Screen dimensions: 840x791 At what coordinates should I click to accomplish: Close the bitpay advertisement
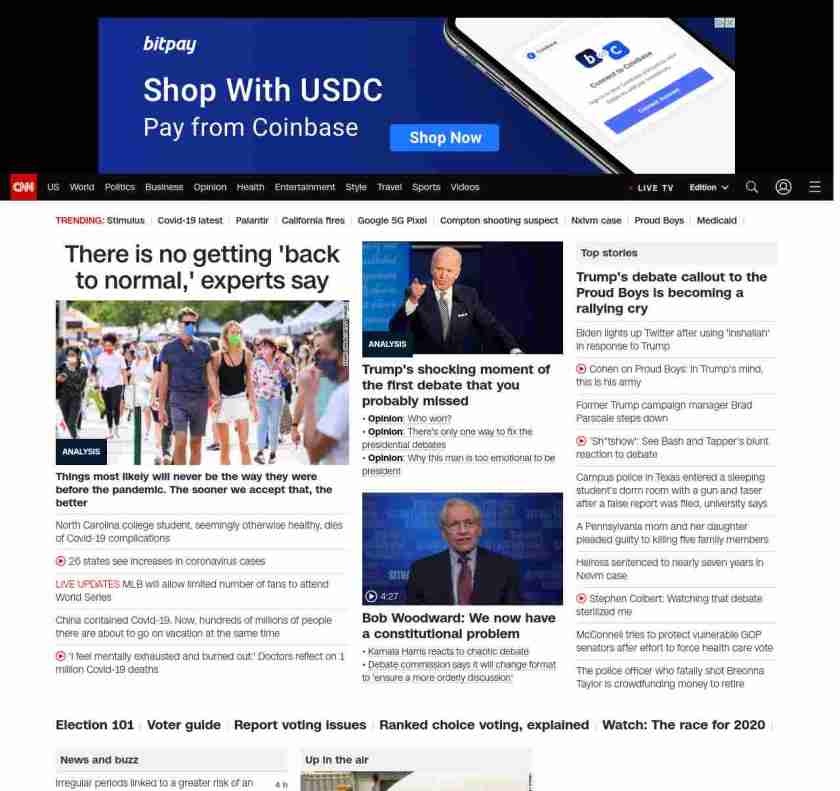point(730,23)
